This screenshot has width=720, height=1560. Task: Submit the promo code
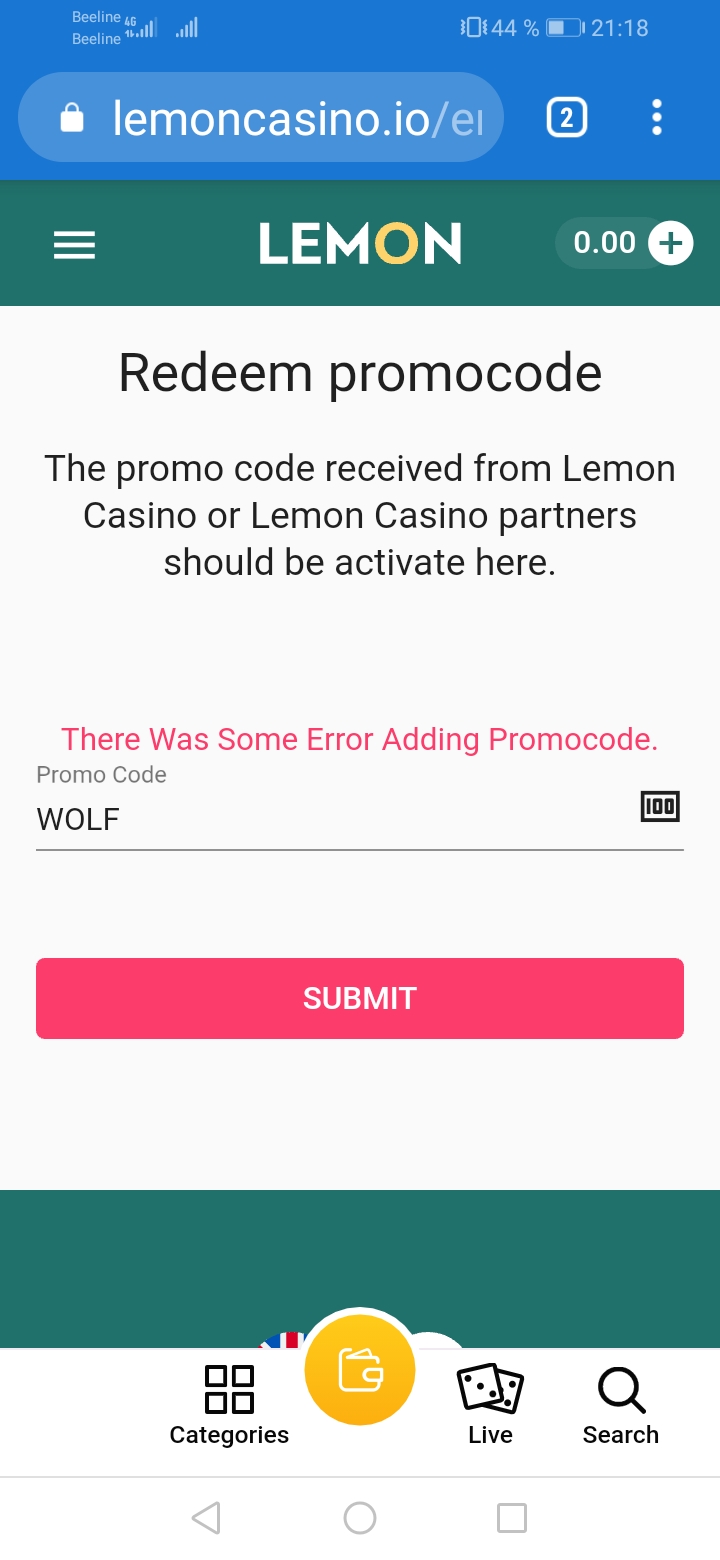(360, 998)
